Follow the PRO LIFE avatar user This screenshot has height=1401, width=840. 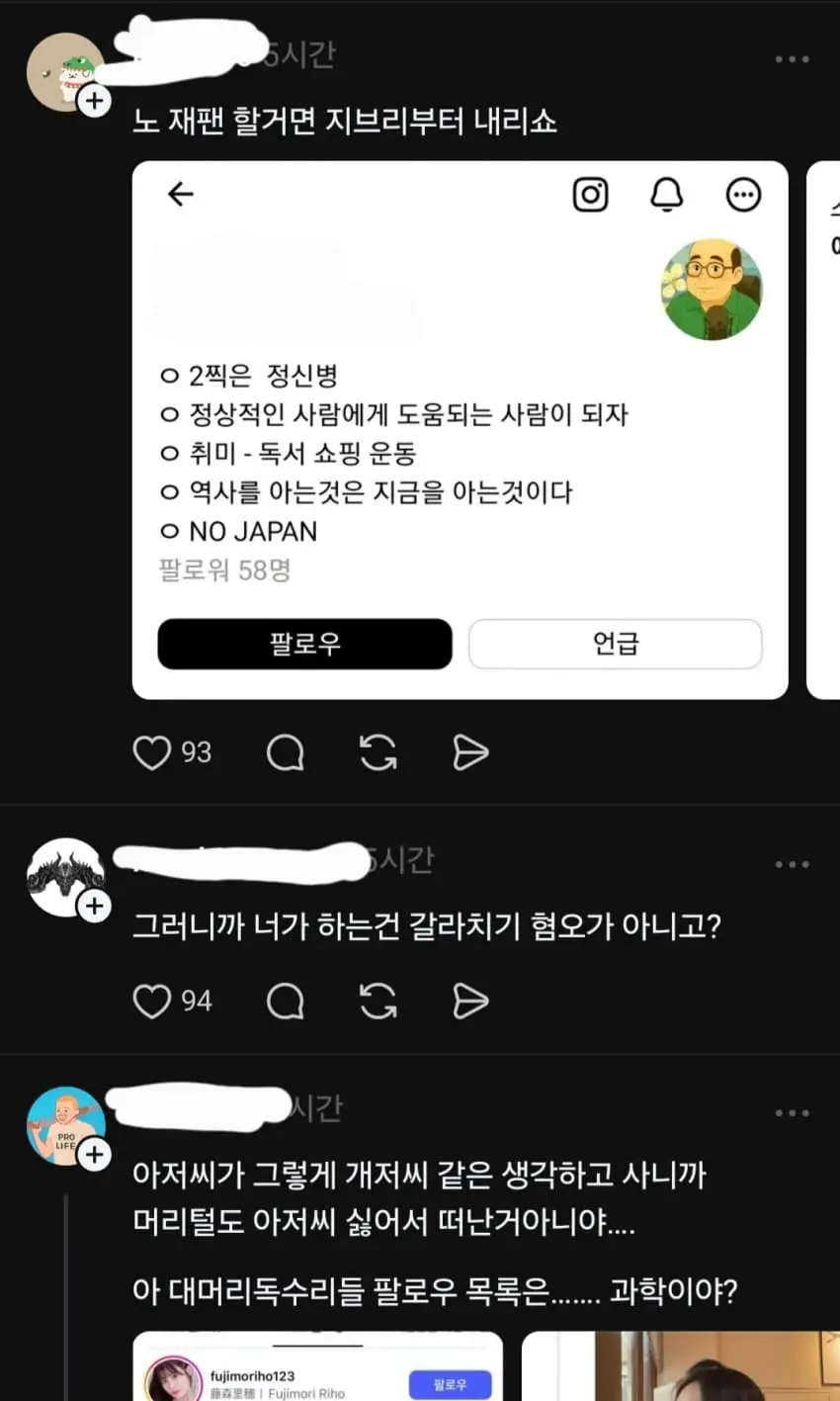click(94, 1154)
